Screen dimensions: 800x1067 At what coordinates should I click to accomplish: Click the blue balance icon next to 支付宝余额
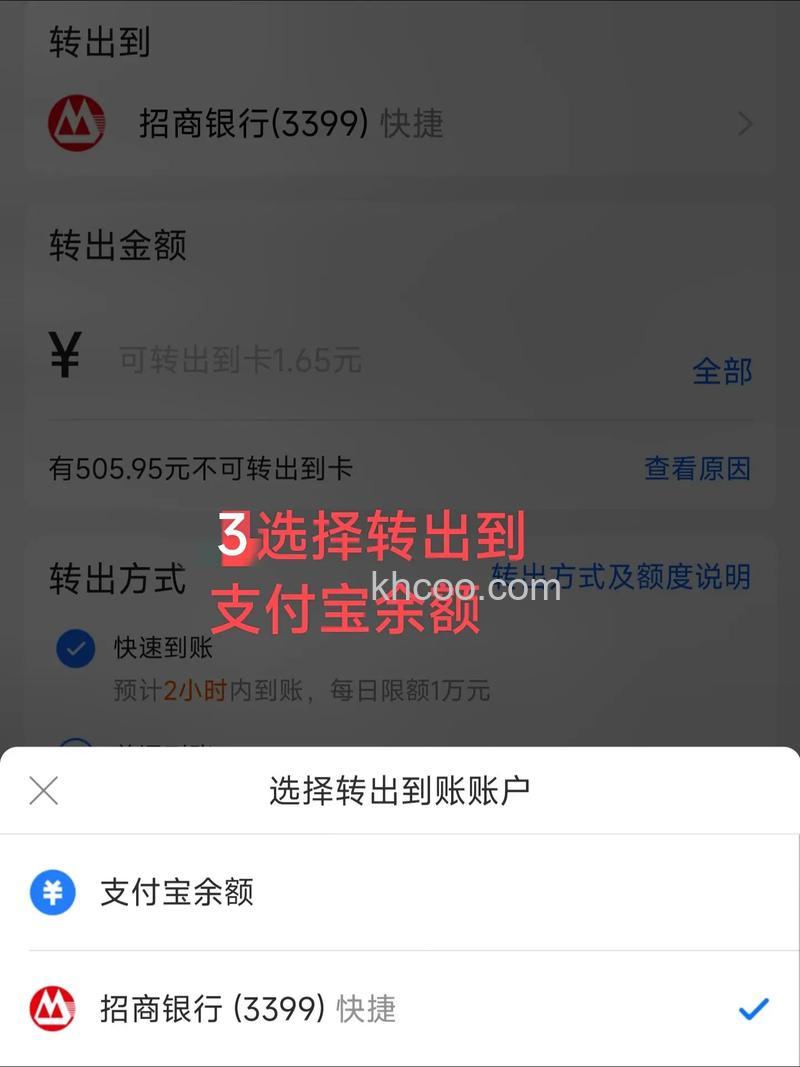coord(50,893)
